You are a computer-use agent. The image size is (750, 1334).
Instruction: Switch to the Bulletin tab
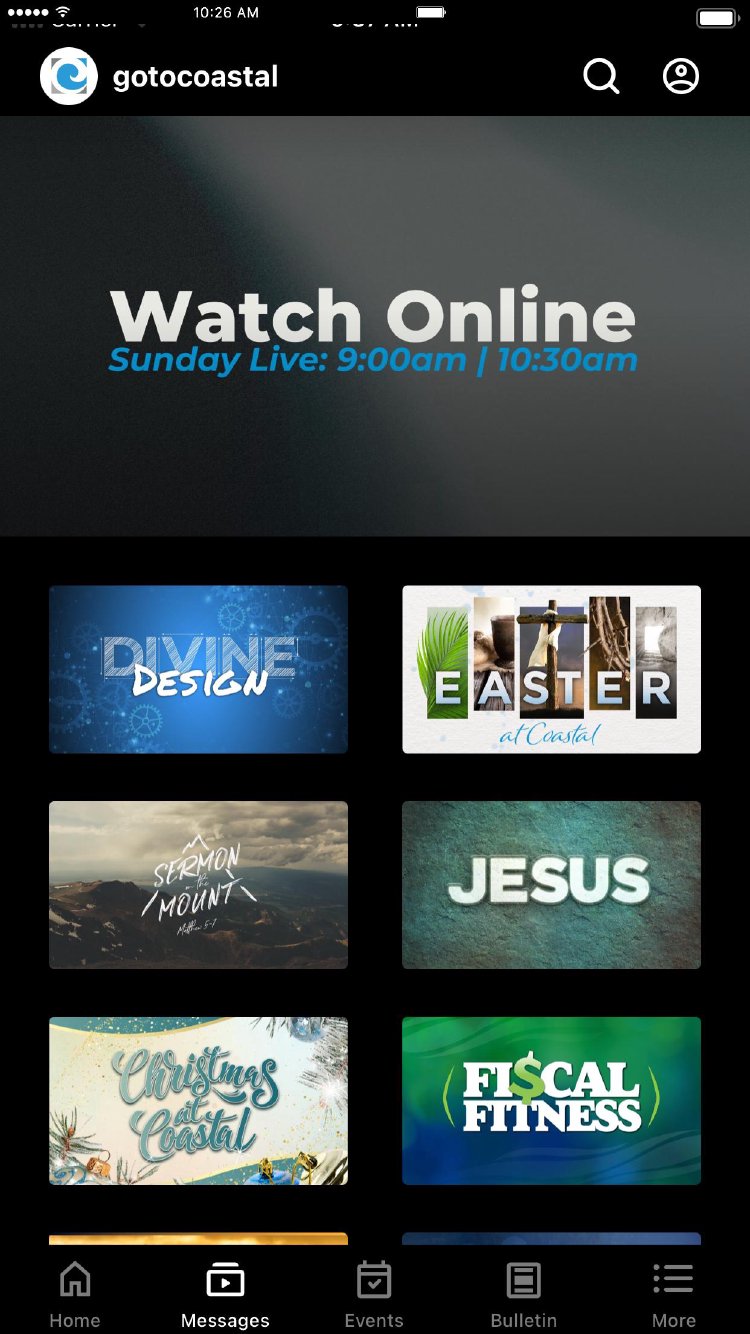523,1293
